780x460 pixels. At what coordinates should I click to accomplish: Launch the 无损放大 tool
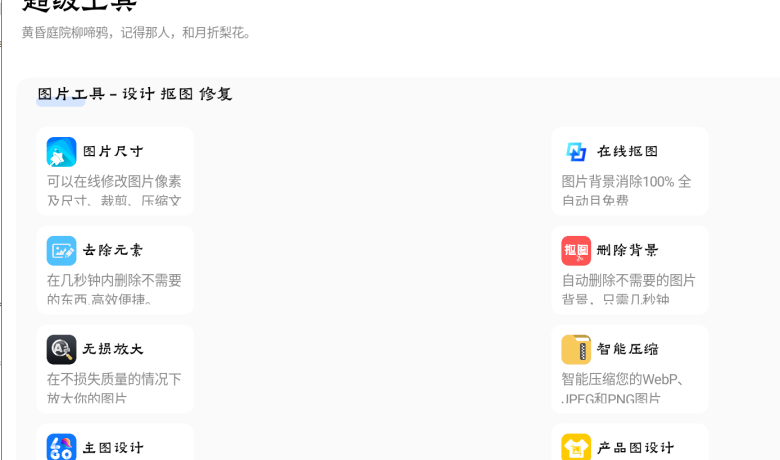click(x=114, y=368)
